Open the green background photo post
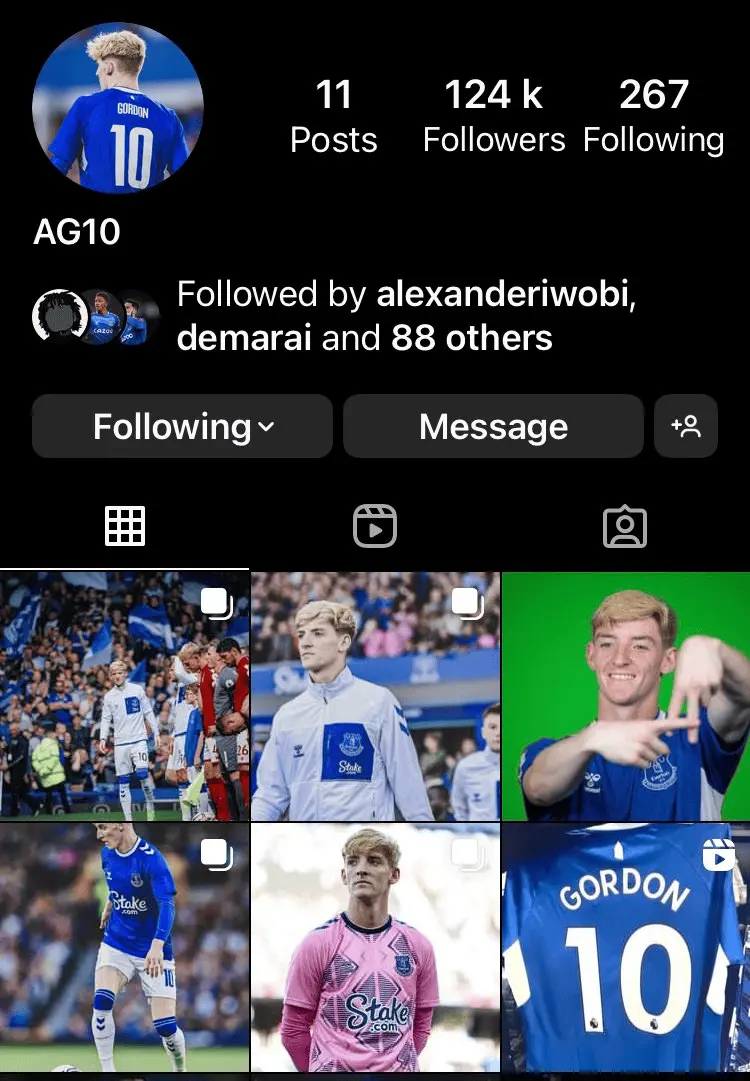 (626, 695)
